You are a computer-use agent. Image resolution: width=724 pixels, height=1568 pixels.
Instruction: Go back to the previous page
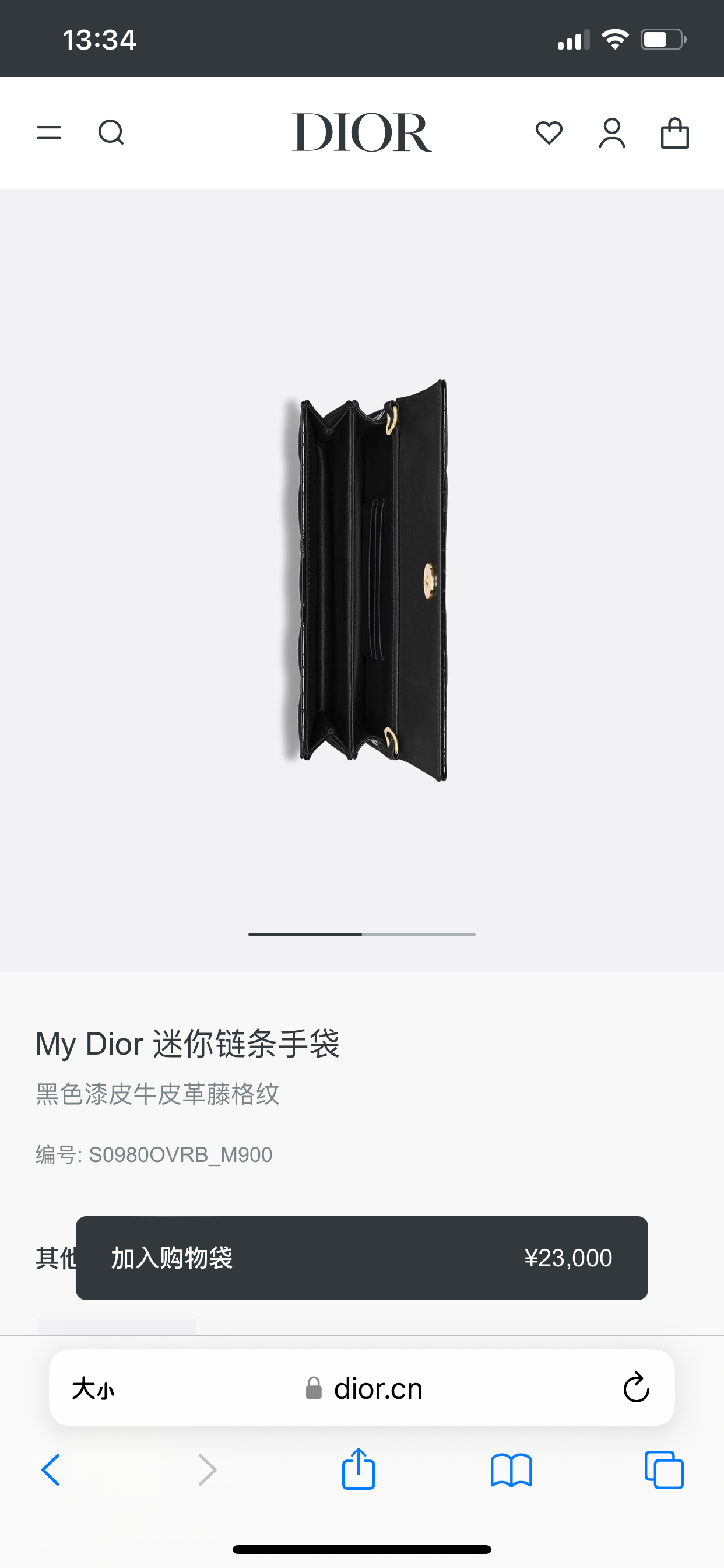click(51, 1470)
